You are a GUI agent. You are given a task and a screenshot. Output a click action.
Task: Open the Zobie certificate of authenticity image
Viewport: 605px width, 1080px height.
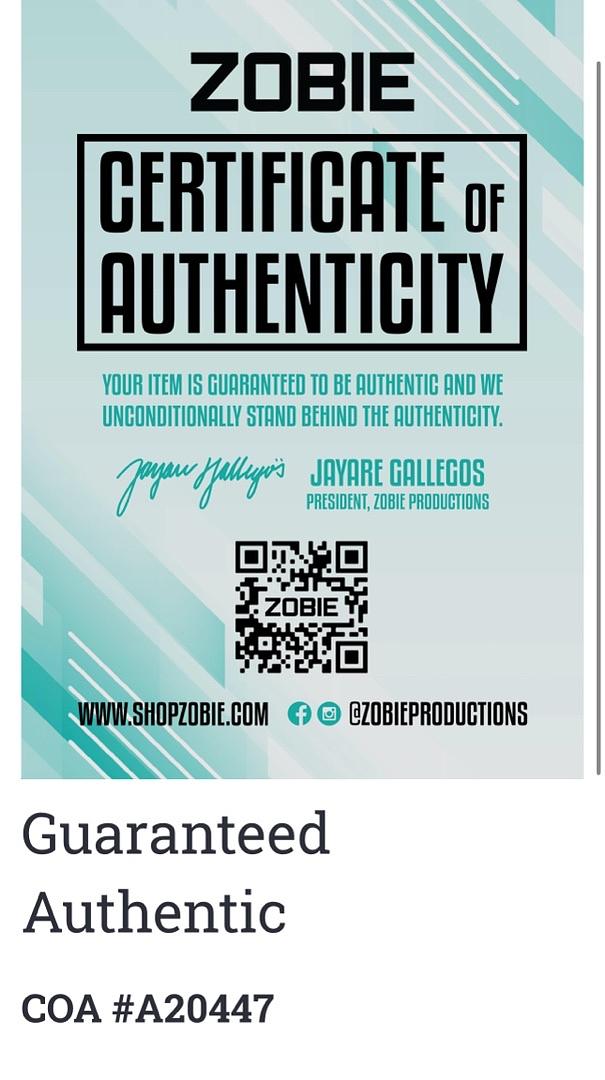[302, 390]
